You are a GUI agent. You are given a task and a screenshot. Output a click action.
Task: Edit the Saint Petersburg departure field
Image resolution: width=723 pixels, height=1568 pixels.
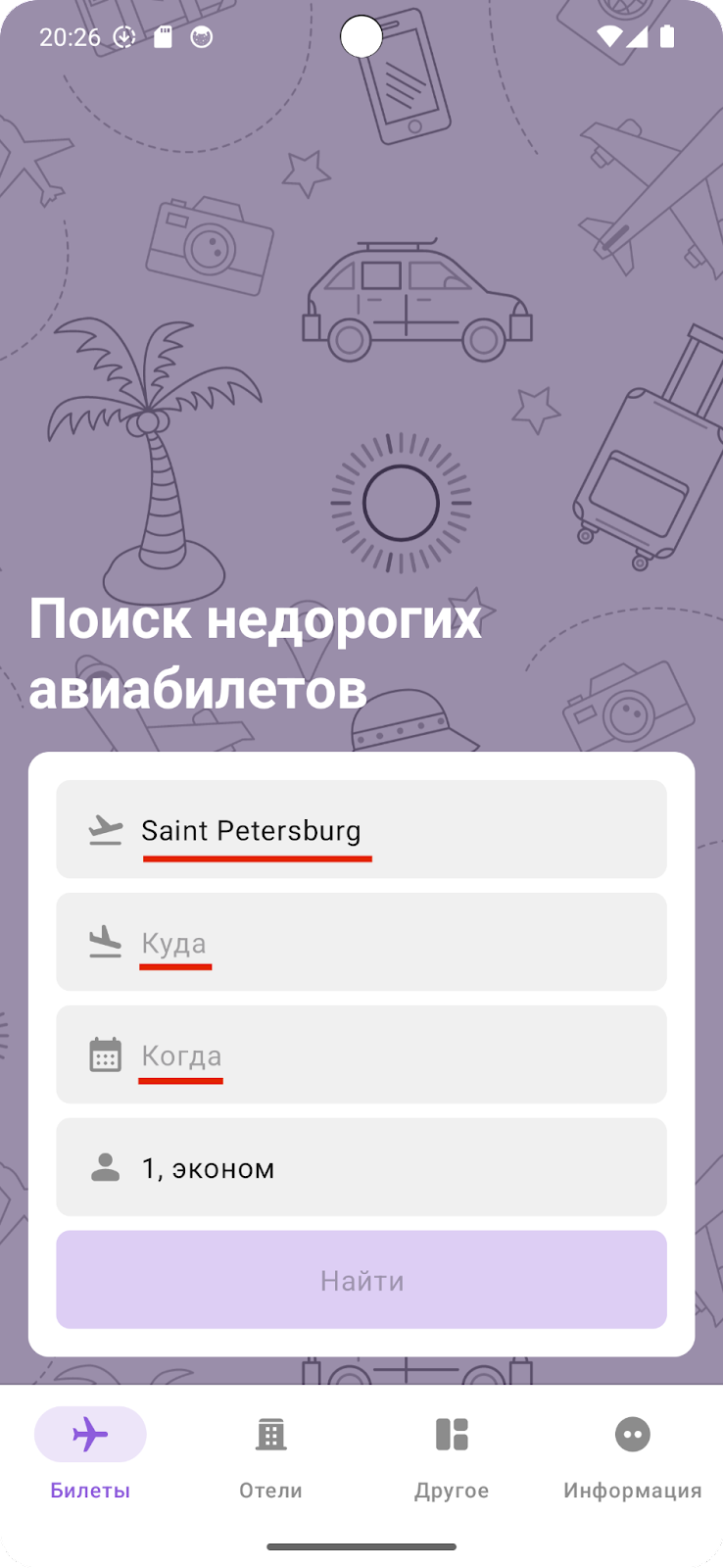(x=361, y=829)
